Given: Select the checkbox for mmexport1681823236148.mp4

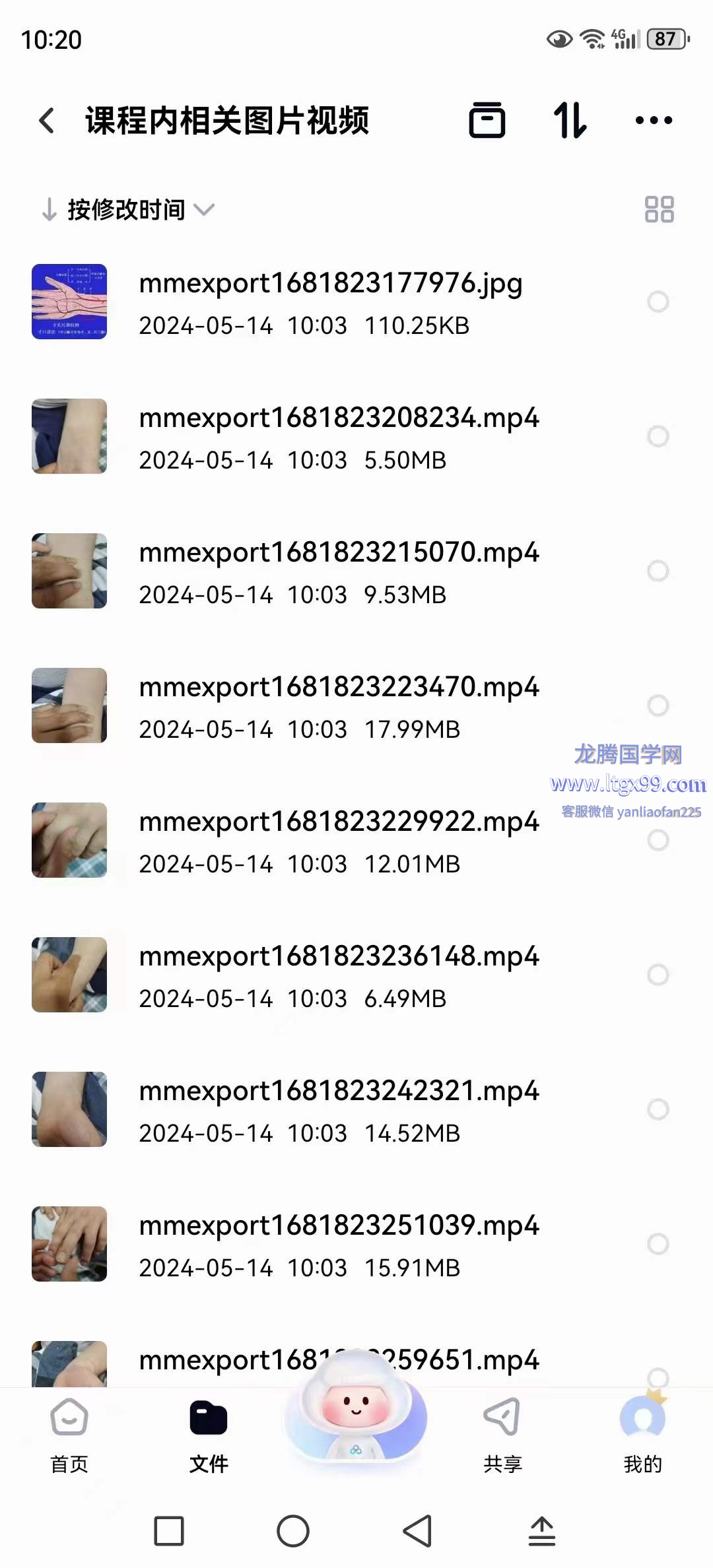Looking at the screenshot, I should click(x=658, y=975).
